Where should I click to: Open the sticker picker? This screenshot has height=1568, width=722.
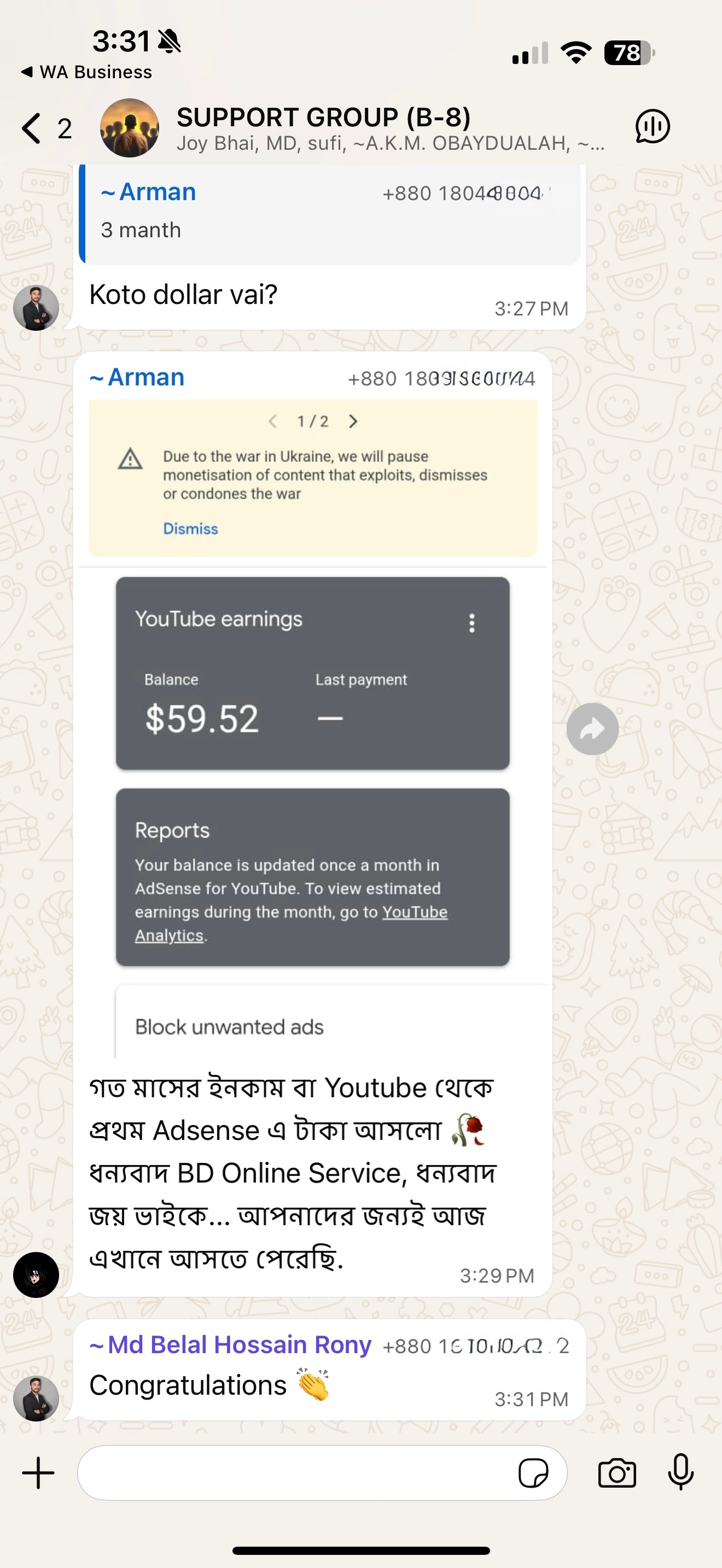[533, 1473]
